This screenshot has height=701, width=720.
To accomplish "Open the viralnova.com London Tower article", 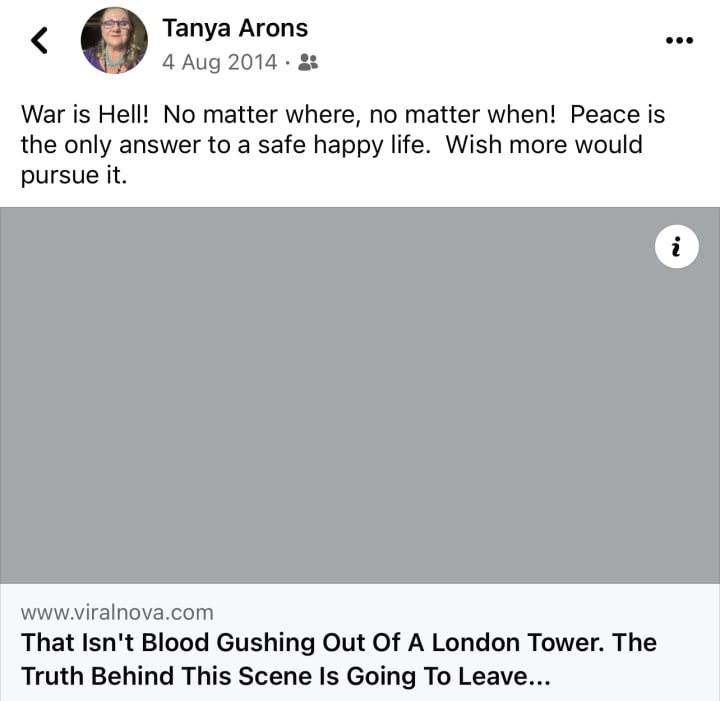I will coord(338,658).
